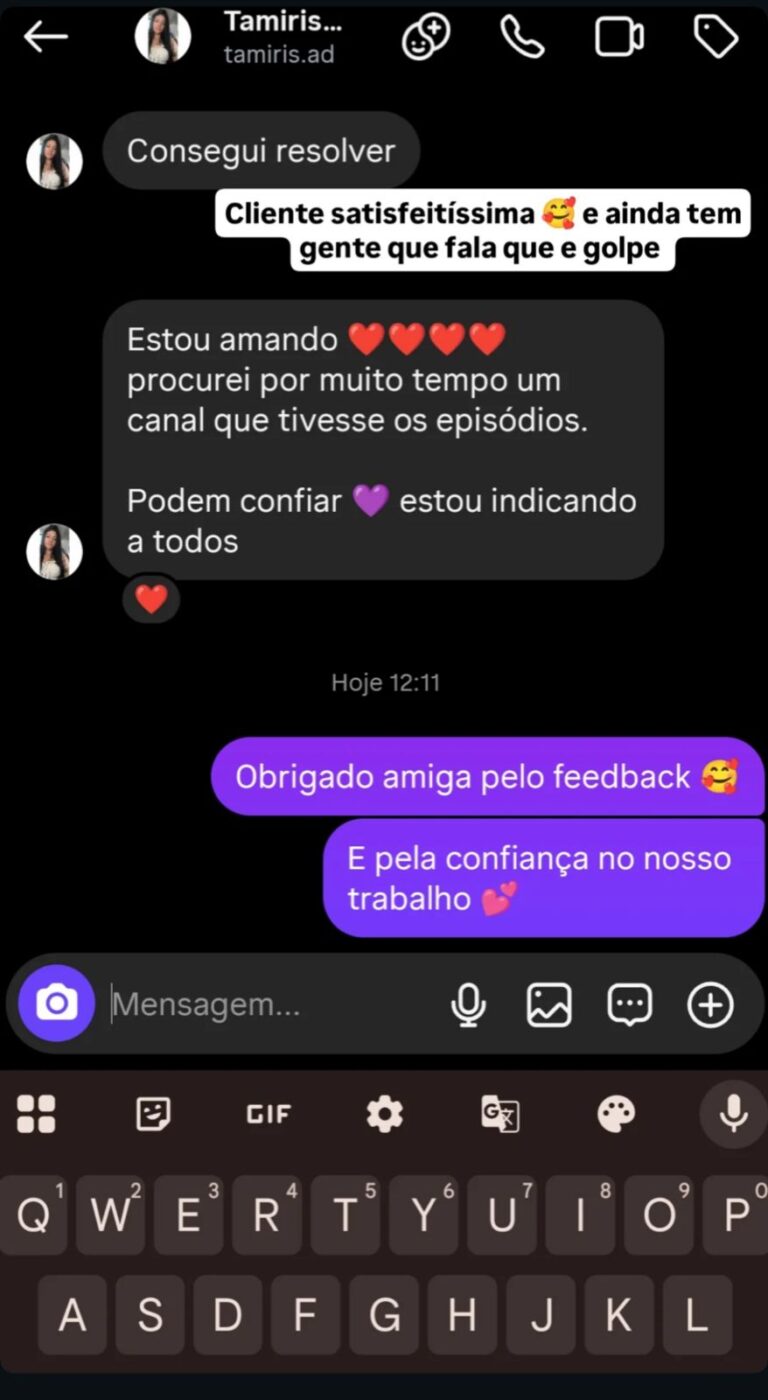Image resolution: width=768 pixels, height=1400 pixels.
Task: Open the keyboard theme palette
Action: [x=616, y=1114]
